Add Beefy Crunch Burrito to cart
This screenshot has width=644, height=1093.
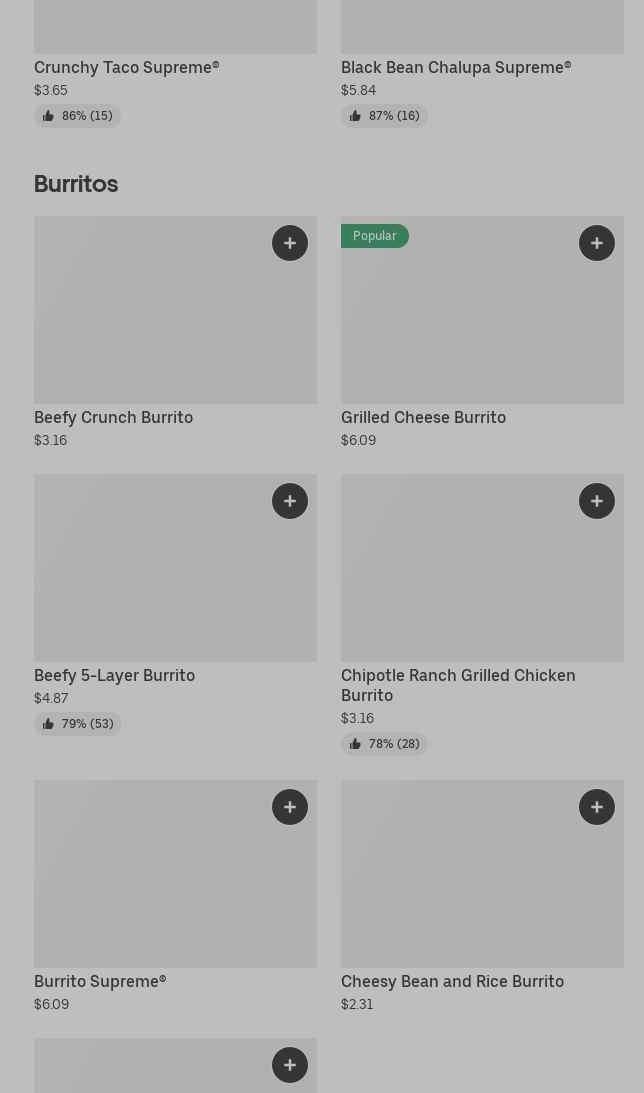pyautogui.click(x=290, y=243)
